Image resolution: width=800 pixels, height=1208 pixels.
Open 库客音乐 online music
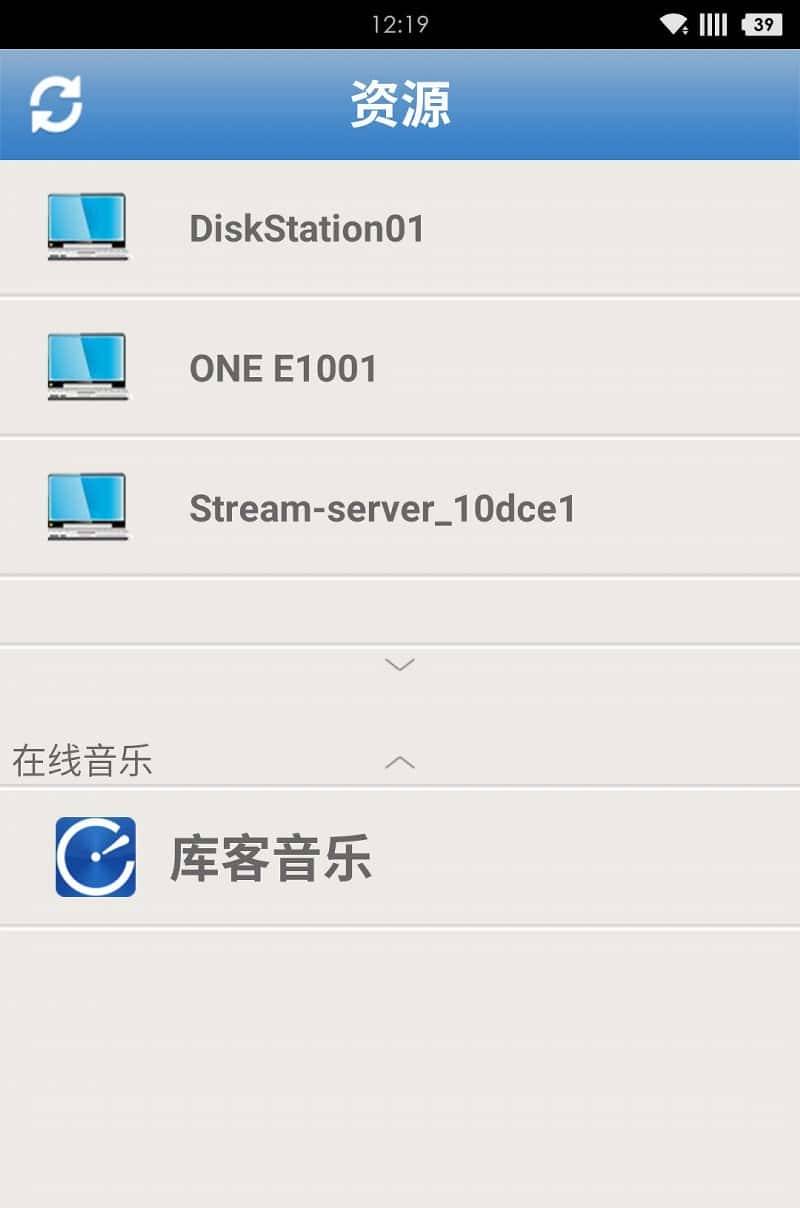[x=270, y=858]
